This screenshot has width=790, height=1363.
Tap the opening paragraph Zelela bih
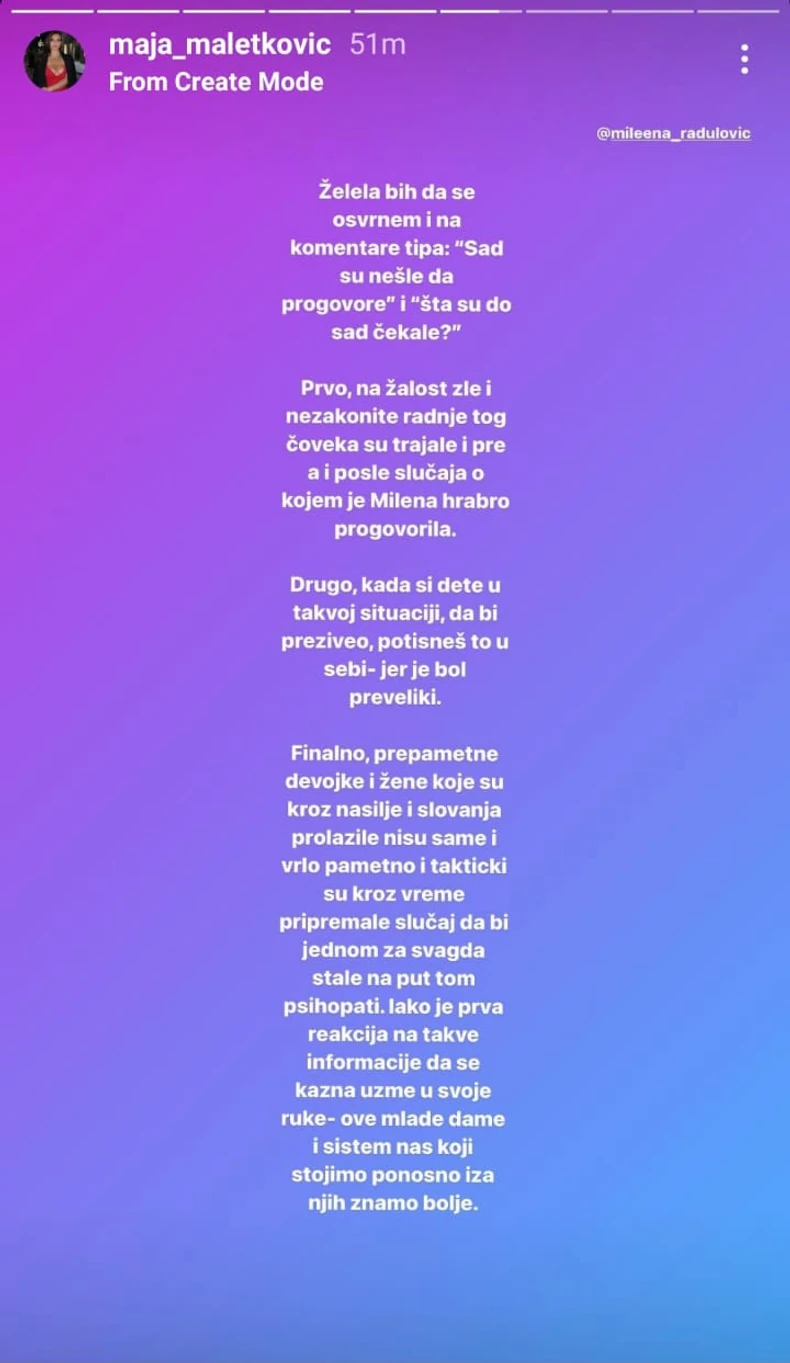tap(398, 262)
